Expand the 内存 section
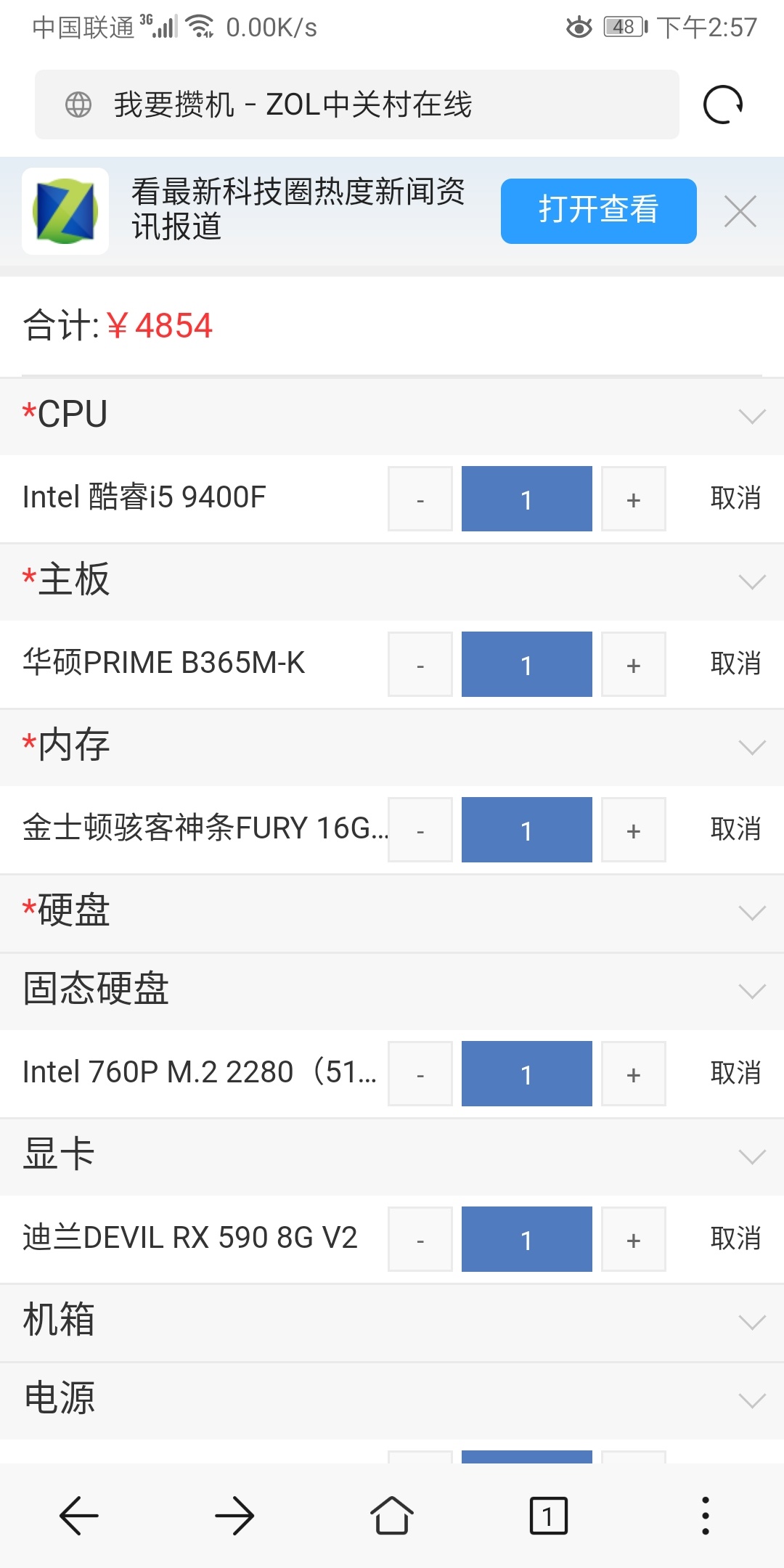This screenshot has width=784, height=1568. (x=392, y=747)
